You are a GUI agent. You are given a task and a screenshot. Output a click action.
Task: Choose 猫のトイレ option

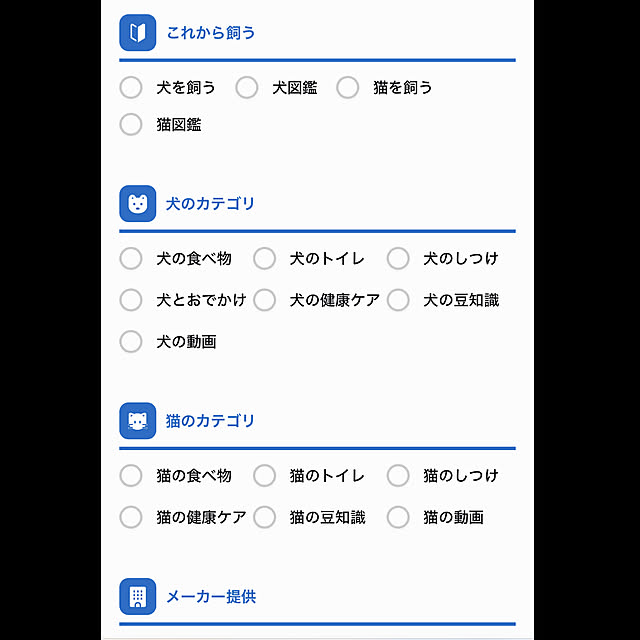point(264,476)
